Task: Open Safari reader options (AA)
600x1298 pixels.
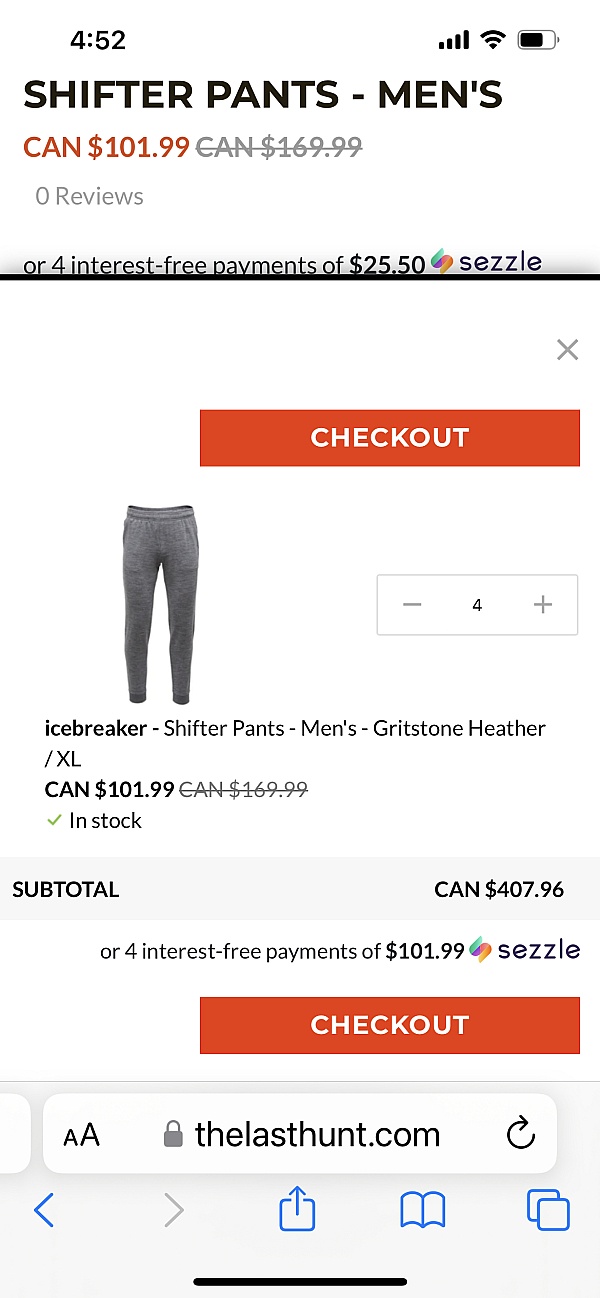Action: (x=82, y=1135)
